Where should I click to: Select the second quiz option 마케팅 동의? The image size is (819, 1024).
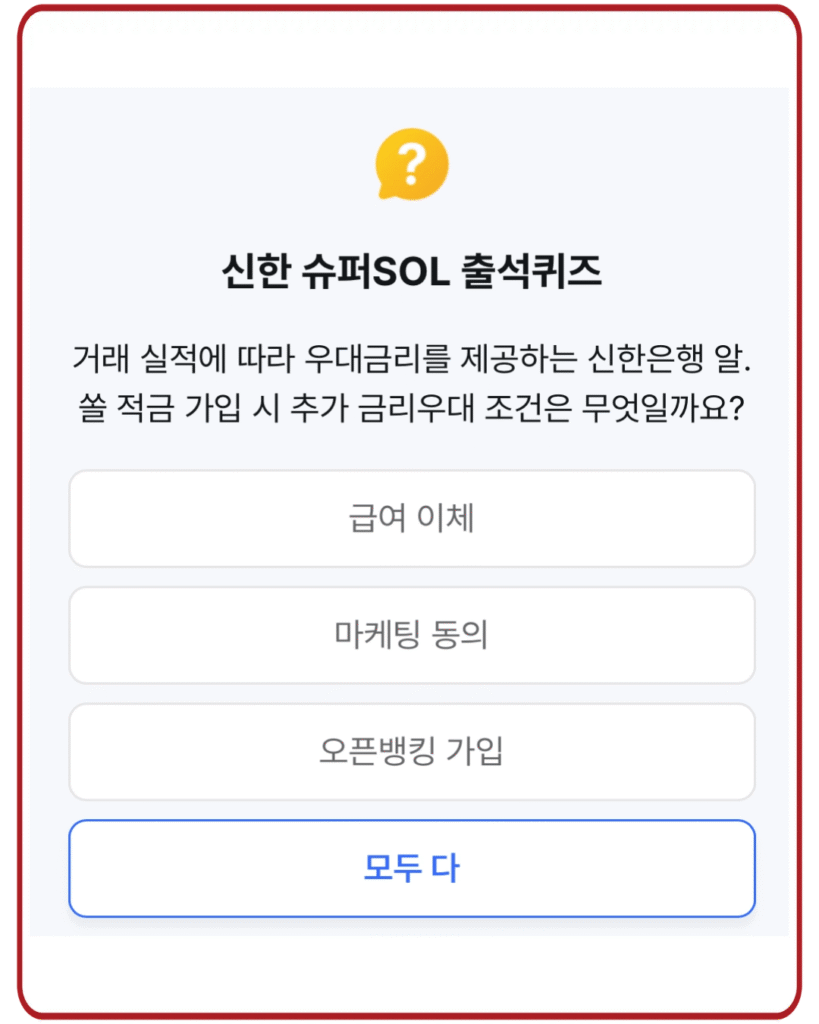pos(410,636)
